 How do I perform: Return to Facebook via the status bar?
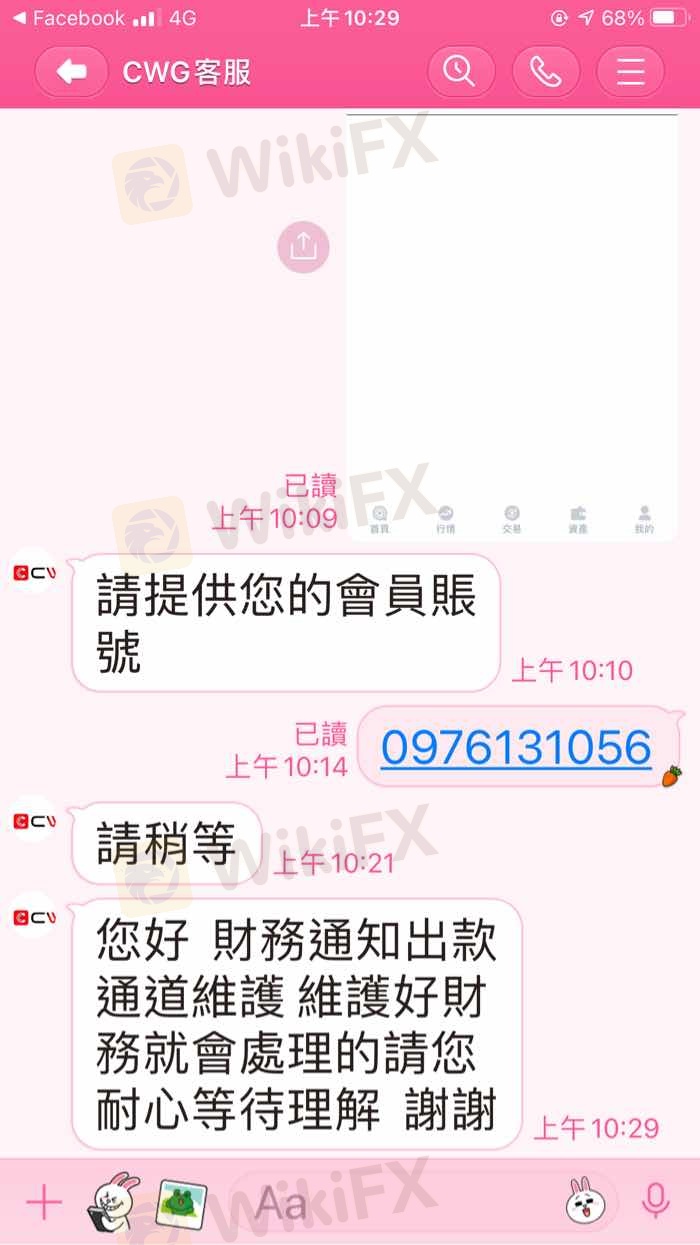tap(68, 18)
